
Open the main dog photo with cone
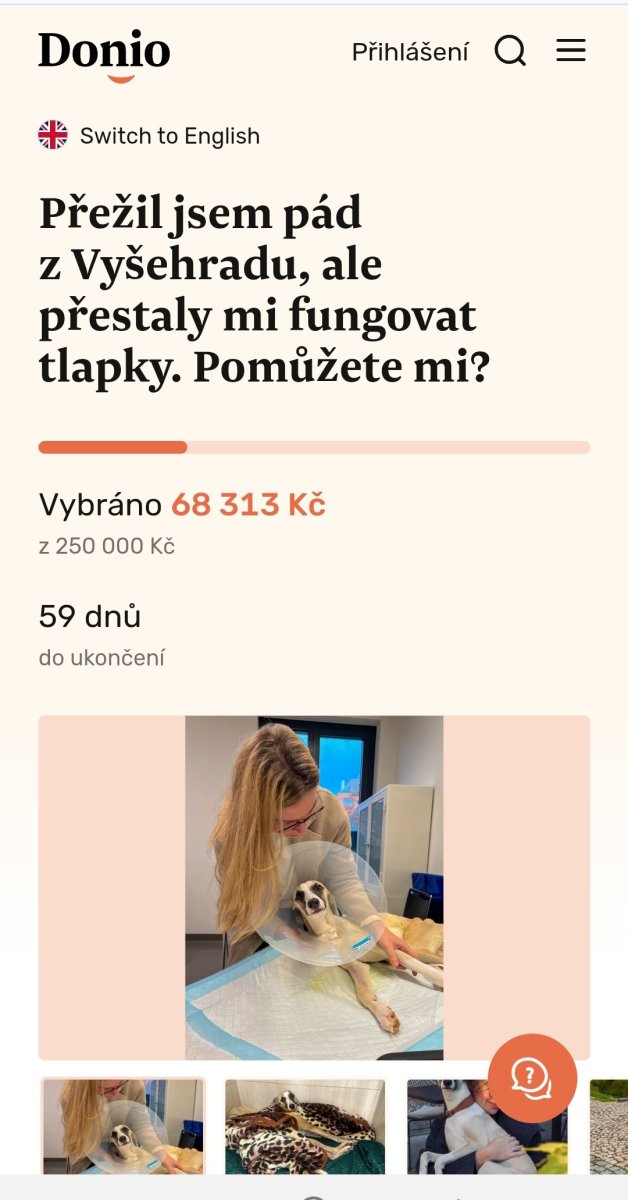(314, 887)
